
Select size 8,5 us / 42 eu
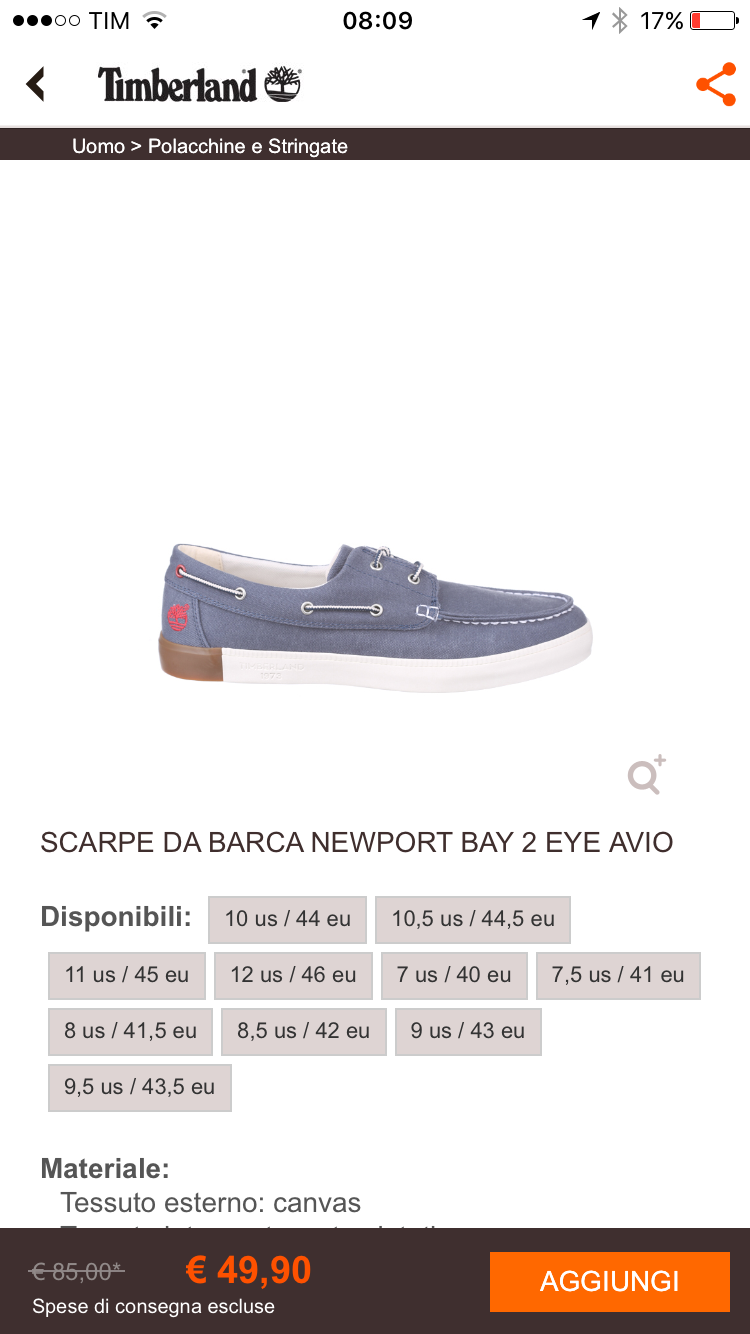[x=303, y=1031]
